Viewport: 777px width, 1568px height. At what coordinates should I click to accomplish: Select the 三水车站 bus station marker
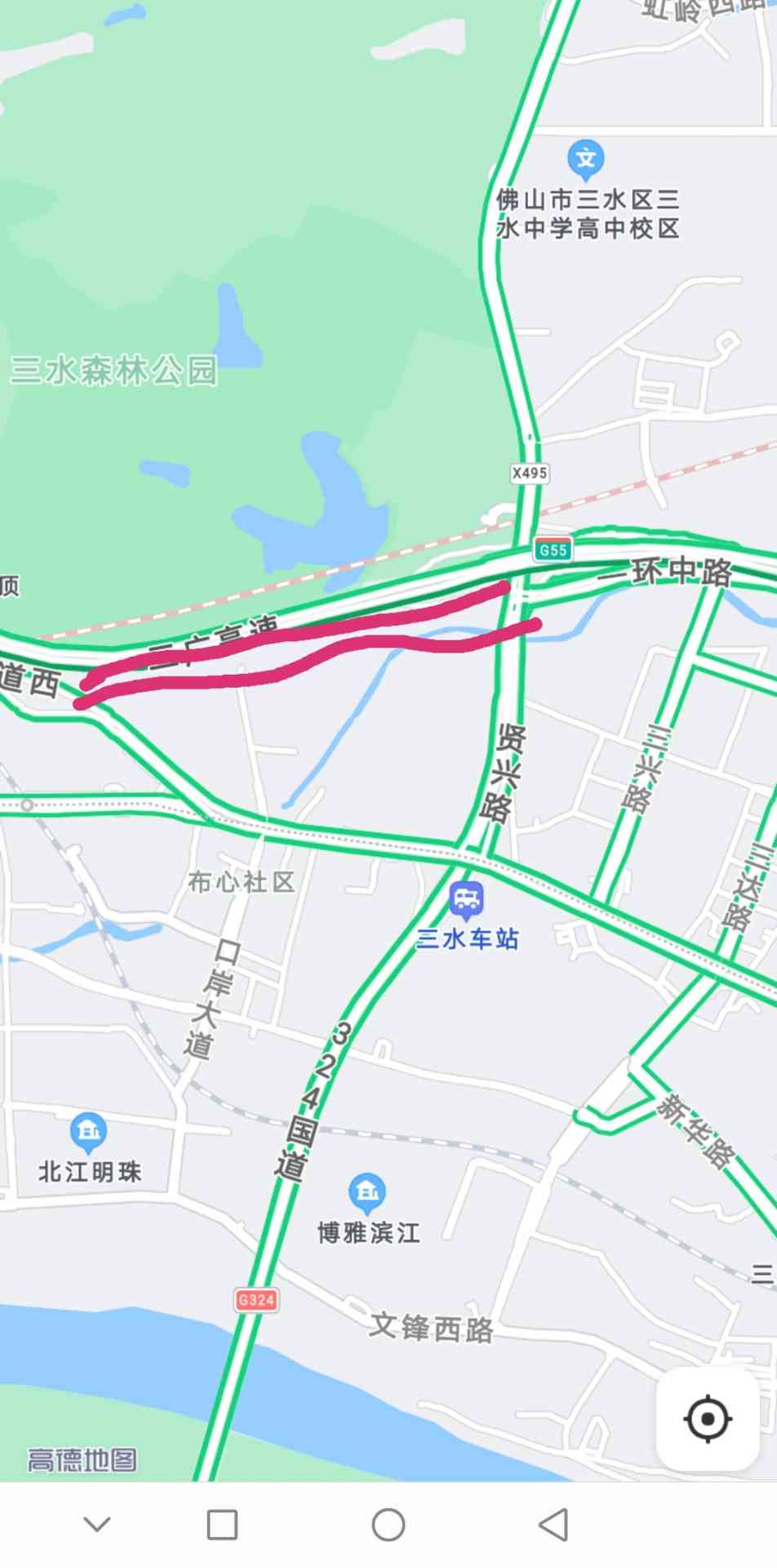[467, 900]
